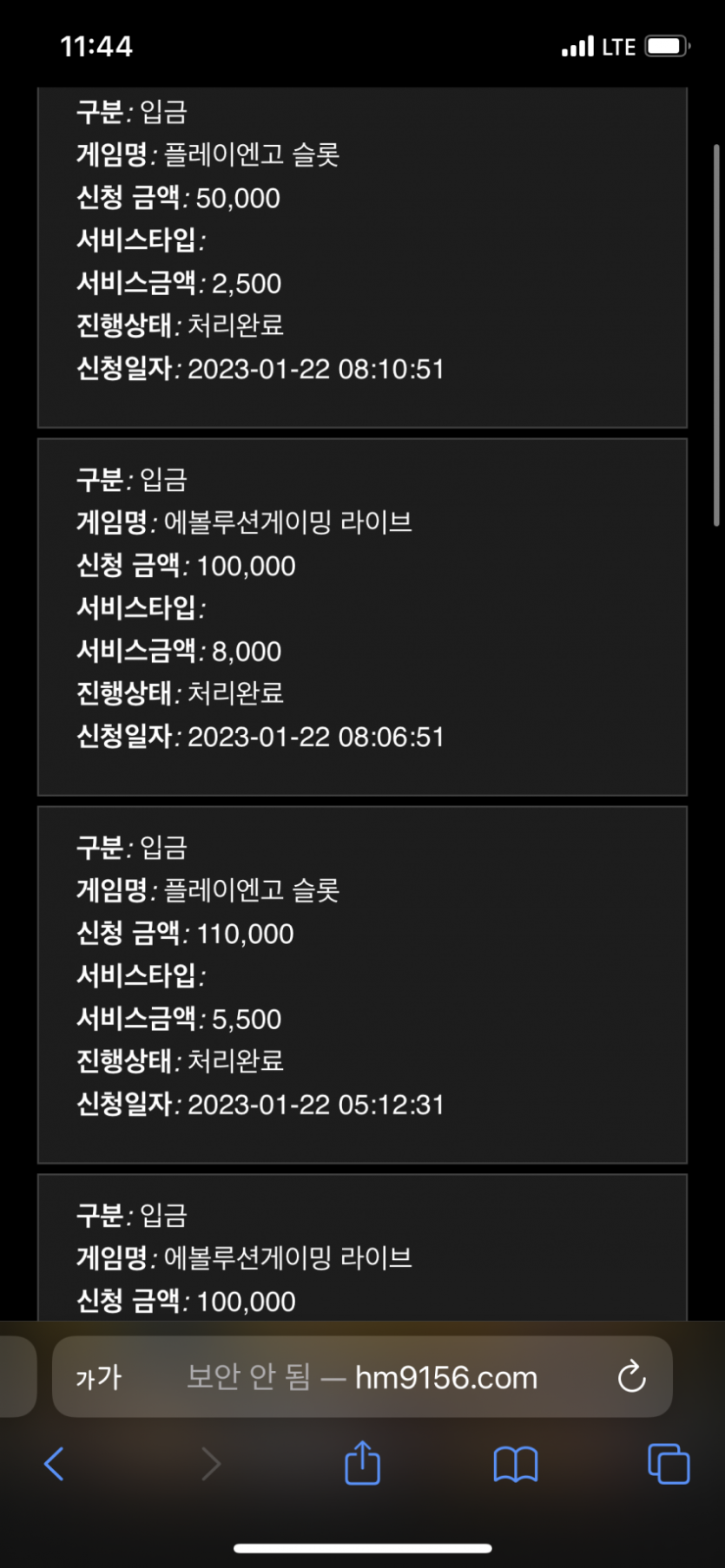Show all open tabs
The image size is (725, 1568).
(x=669, y=1464)
